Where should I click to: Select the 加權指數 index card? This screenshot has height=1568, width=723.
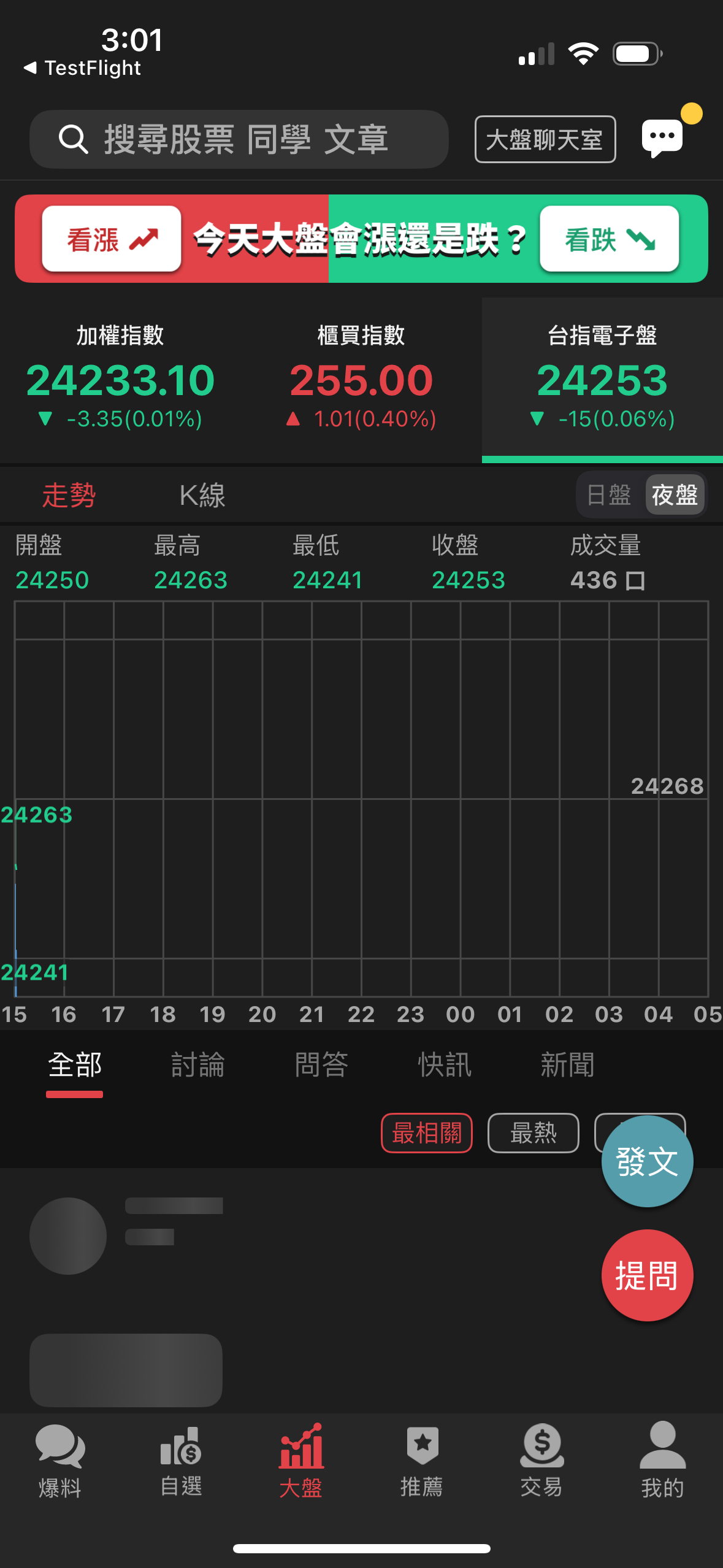[x=120, y=377]
